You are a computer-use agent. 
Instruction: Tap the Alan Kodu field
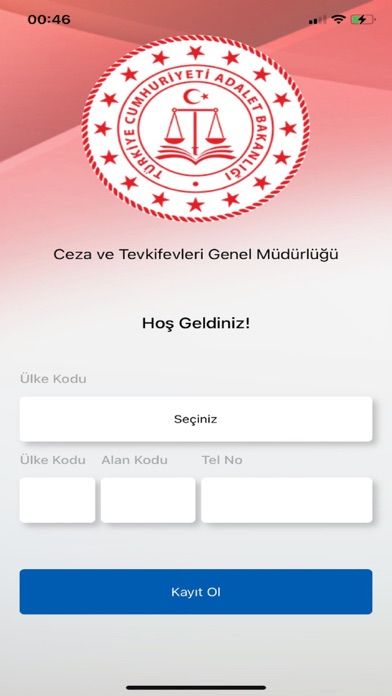coord(148,500)
